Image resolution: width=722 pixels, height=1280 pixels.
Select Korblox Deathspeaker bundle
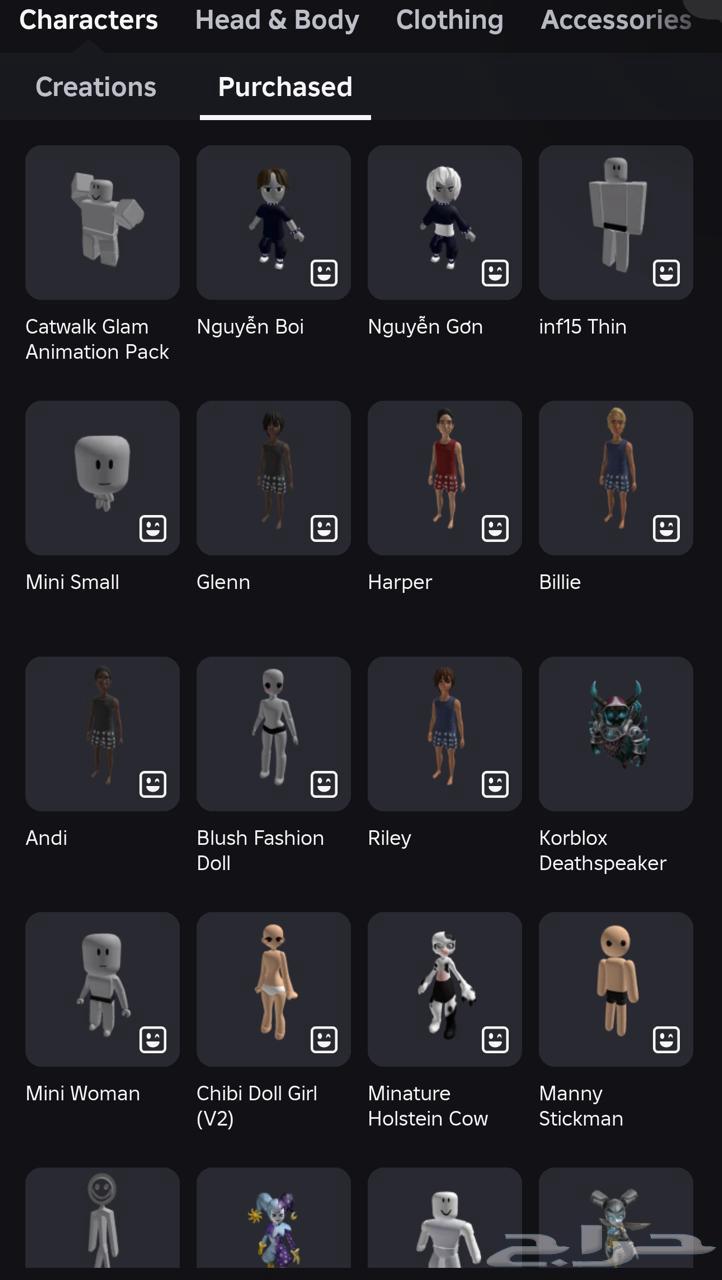click(x=615, y=734)
